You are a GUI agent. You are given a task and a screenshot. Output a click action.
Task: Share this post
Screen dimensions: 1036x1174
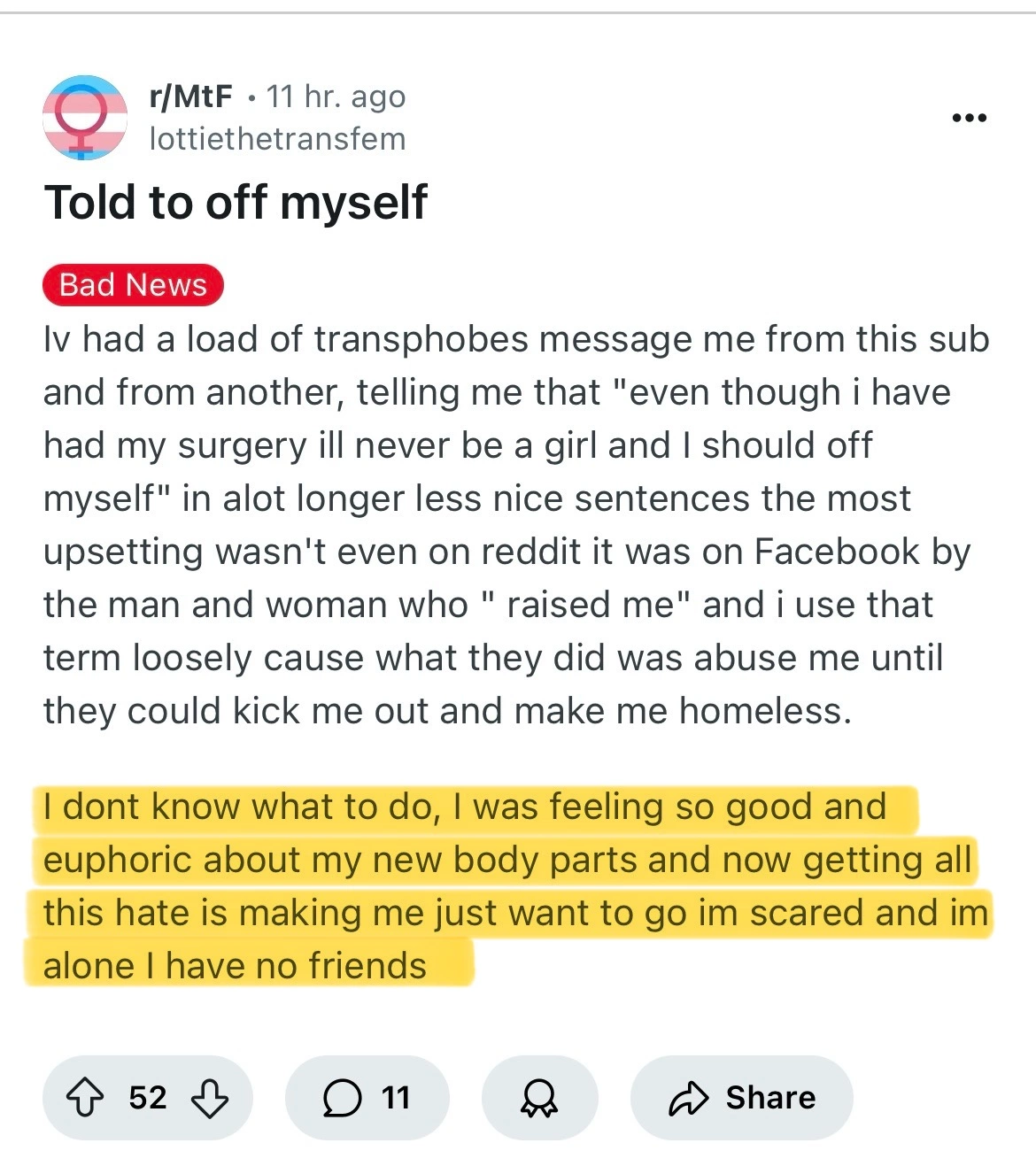(742, 1098)
